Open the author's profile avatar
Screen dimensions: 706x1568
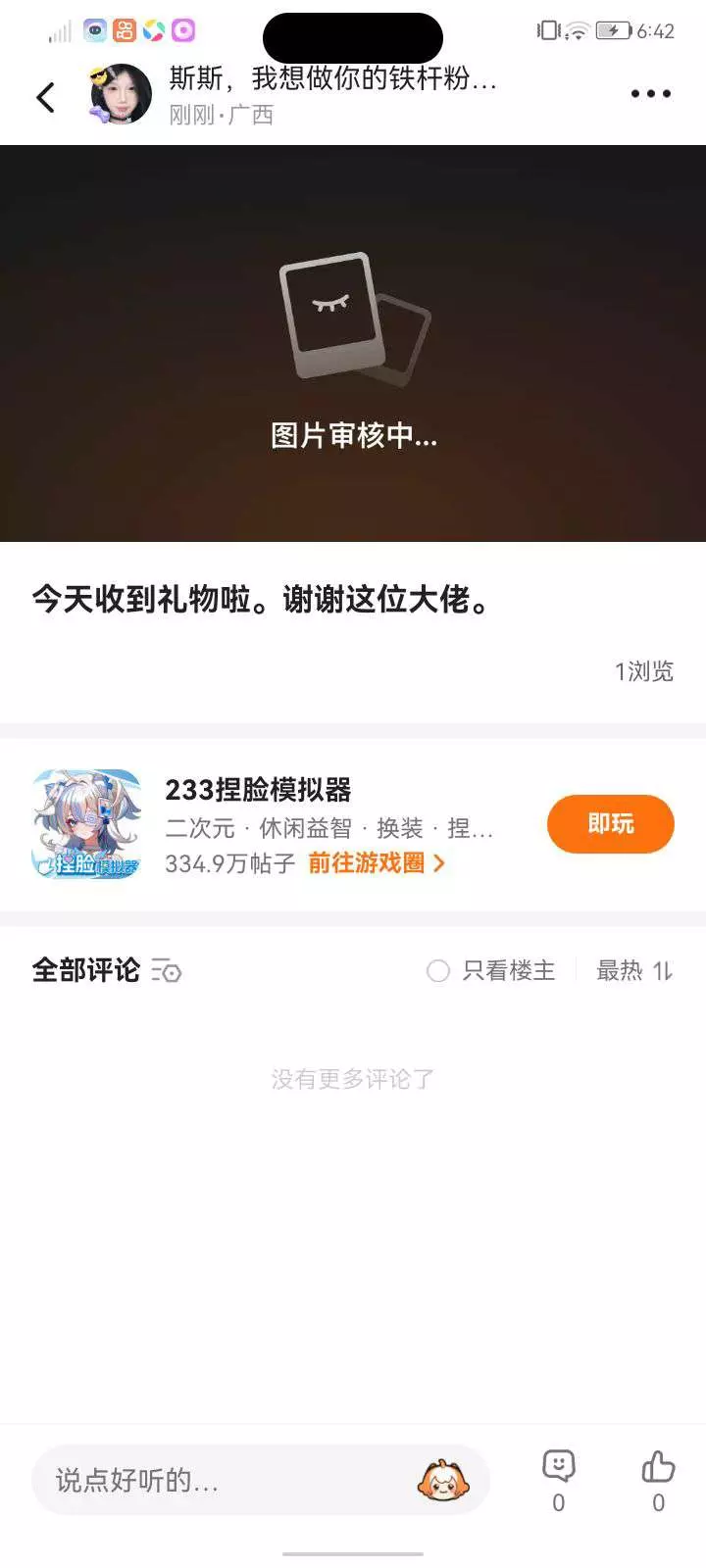click(x=120, y=95)
